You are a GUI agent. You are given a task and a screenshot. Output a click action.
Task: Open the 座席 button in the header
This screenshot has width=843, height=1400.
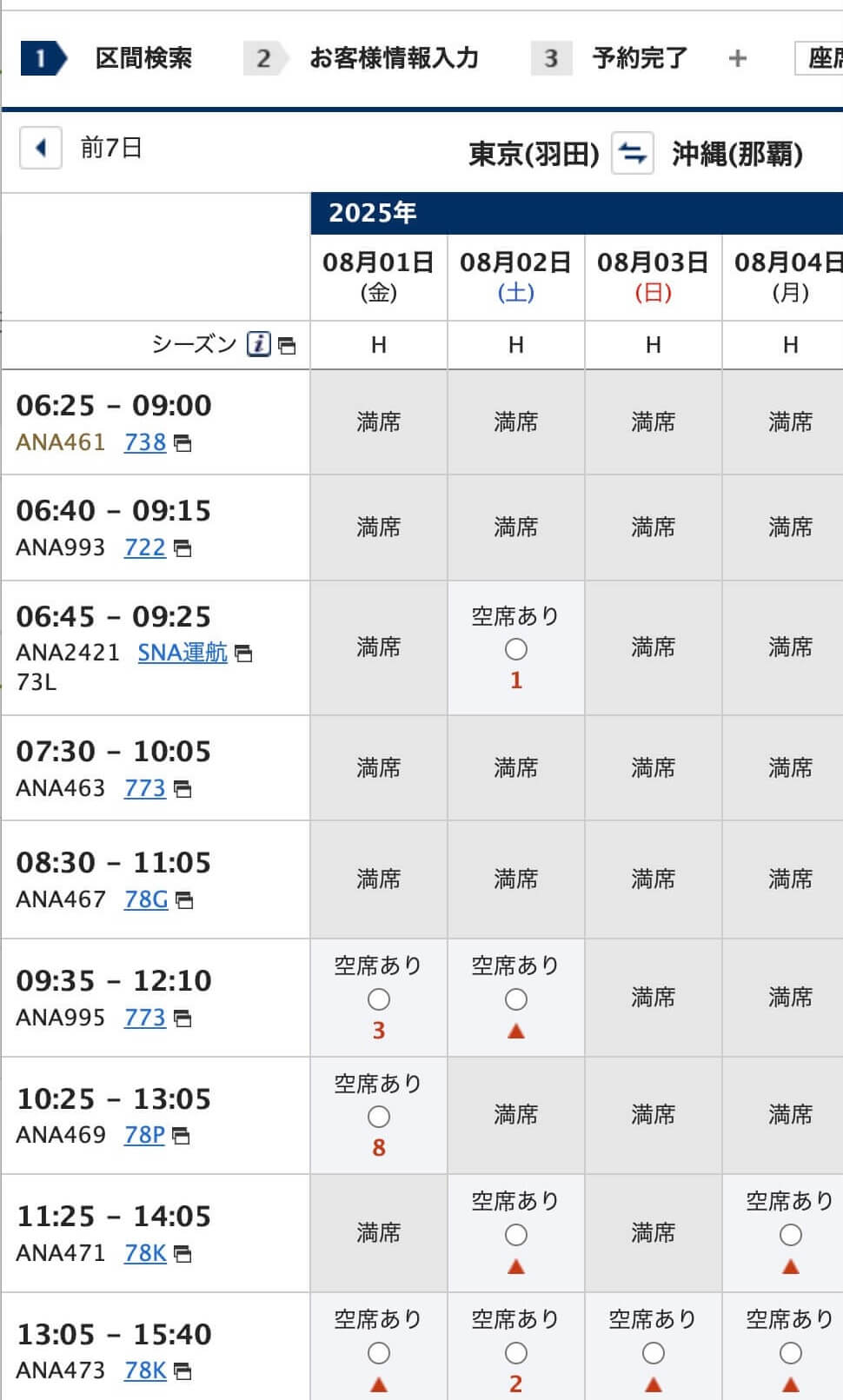[820, 58]
